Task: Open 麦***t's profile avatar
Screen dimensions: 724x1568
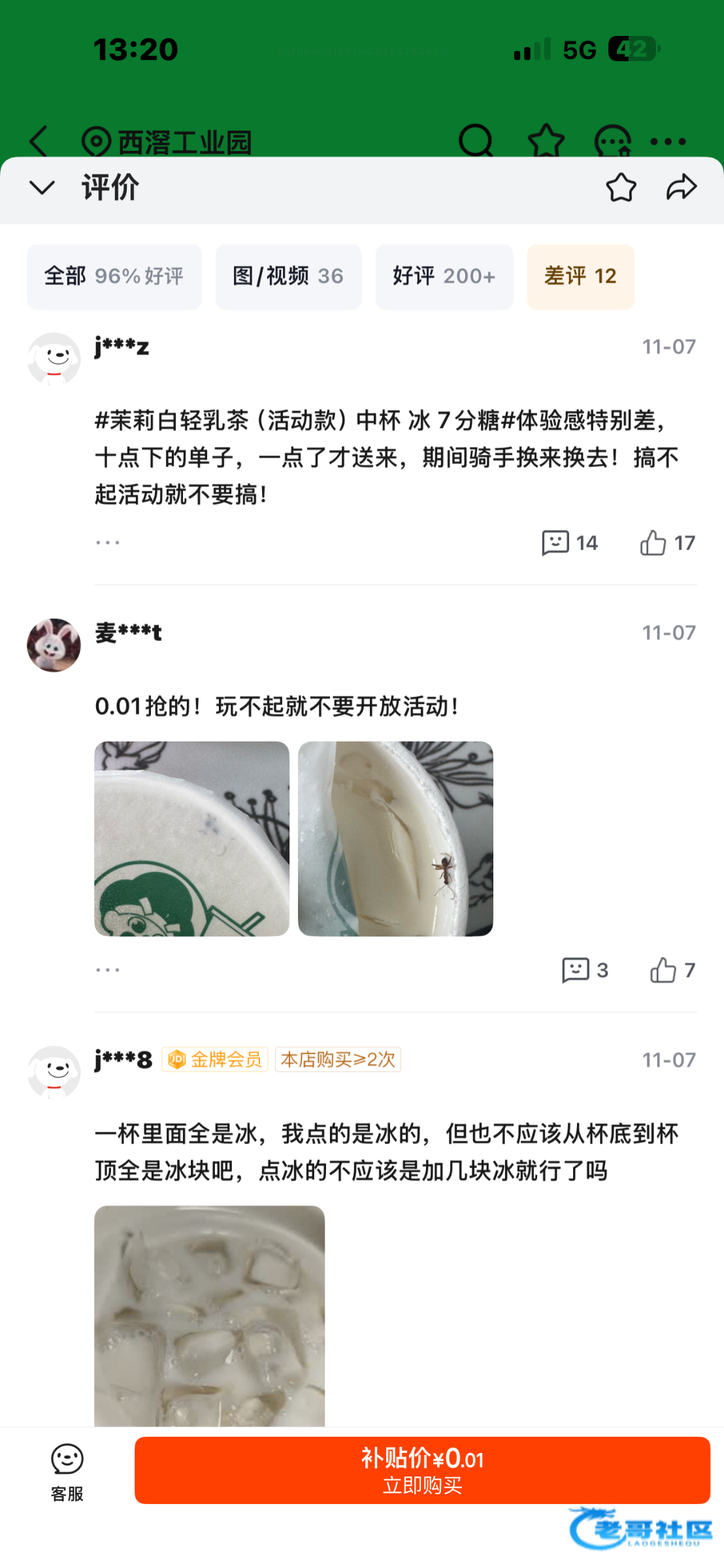Action: click(54, 645)
